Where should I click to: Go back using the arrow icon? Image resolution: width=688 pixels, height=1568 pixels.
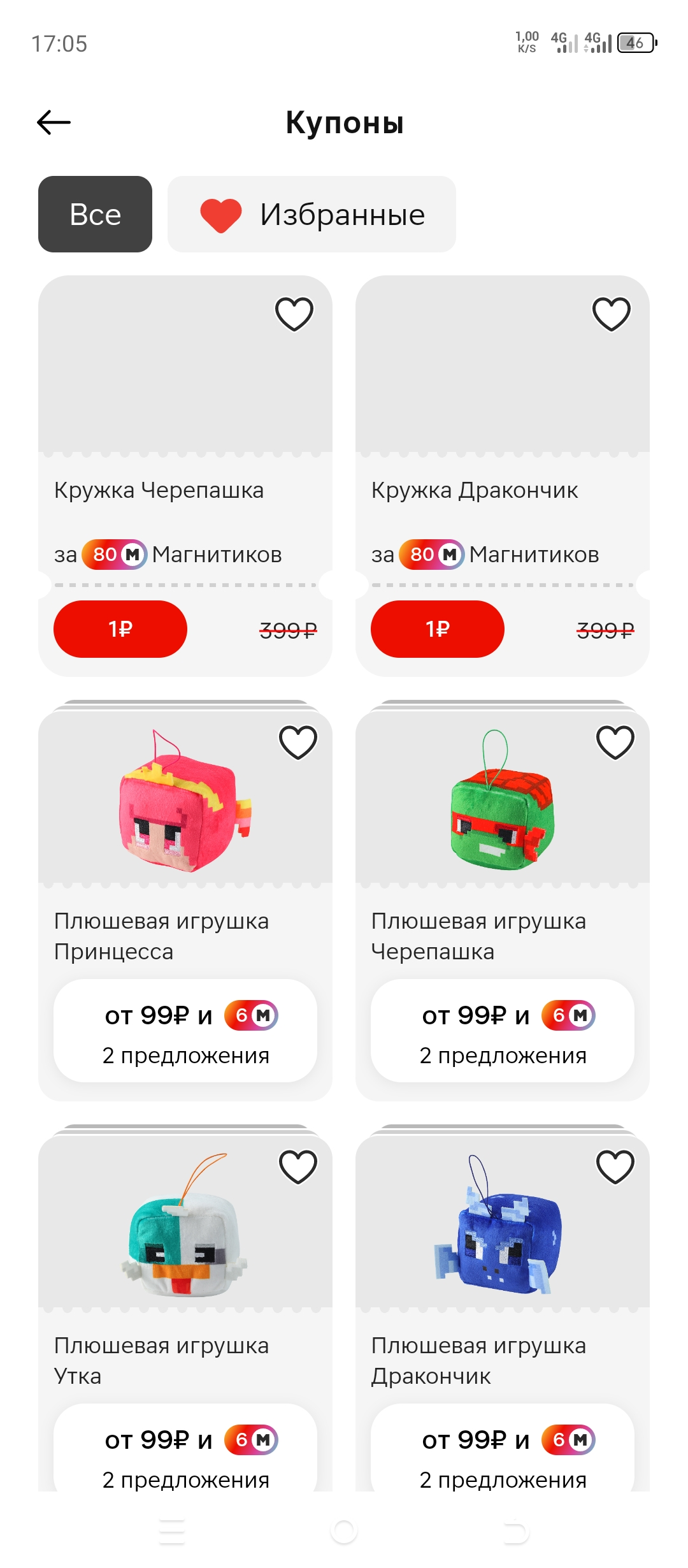tap(54, 122)
